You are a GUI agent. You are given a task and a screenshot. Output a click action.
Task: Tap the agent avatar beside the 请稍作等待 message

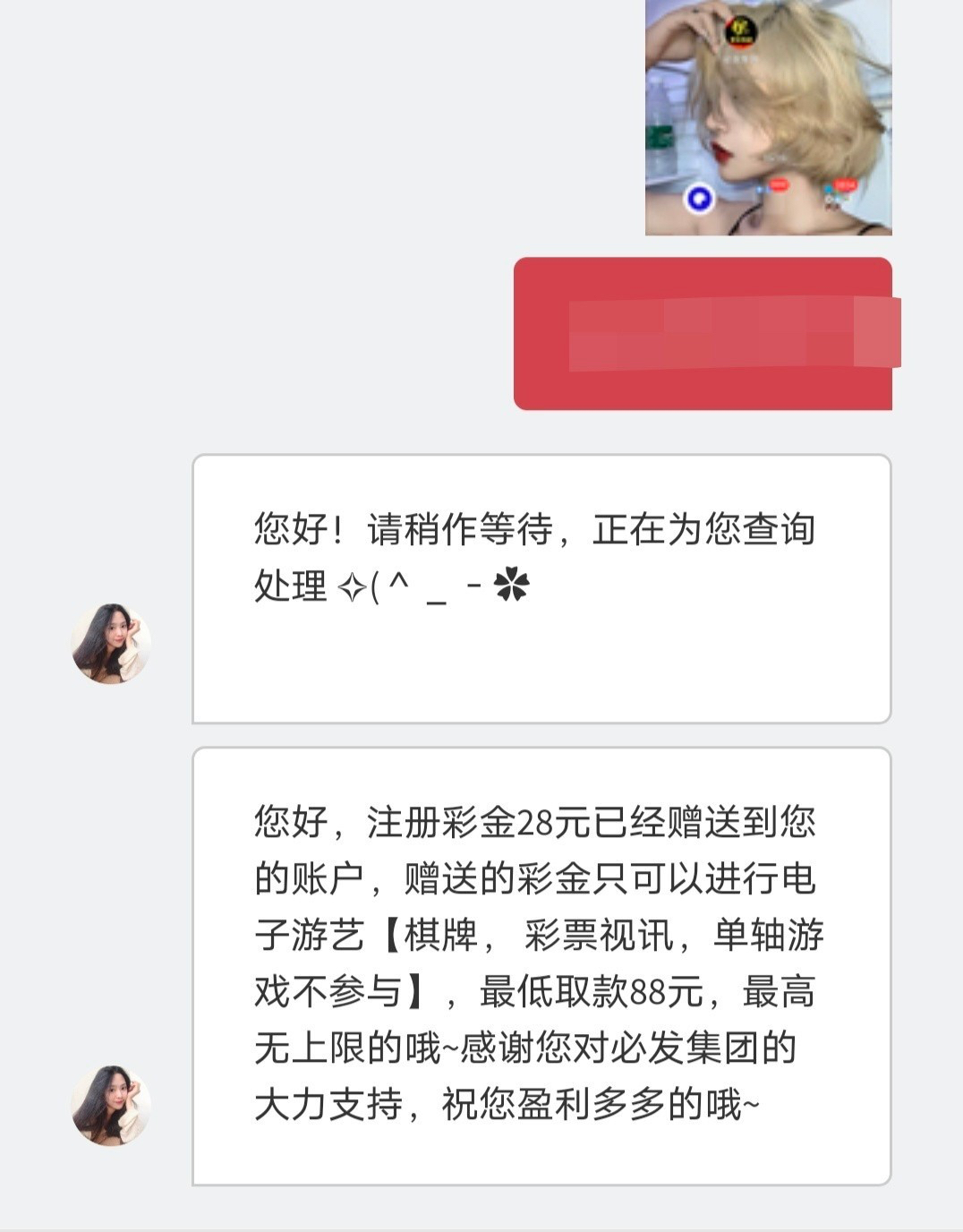tap(111, 643)
